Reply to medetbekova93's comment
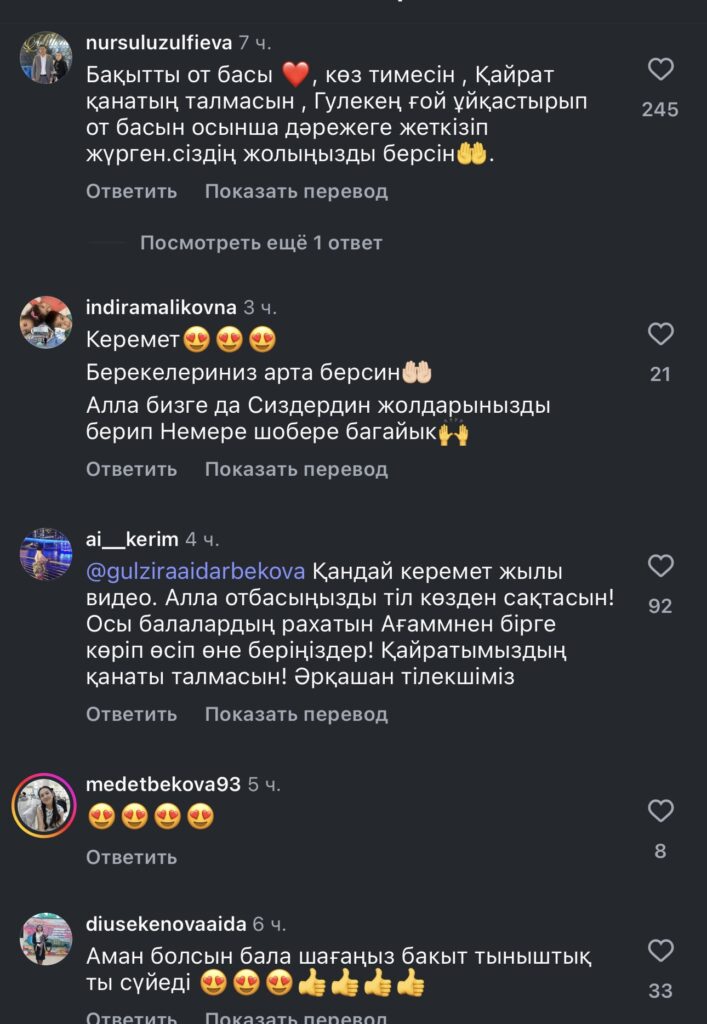 pyautogui.click(x=131, y=857)
